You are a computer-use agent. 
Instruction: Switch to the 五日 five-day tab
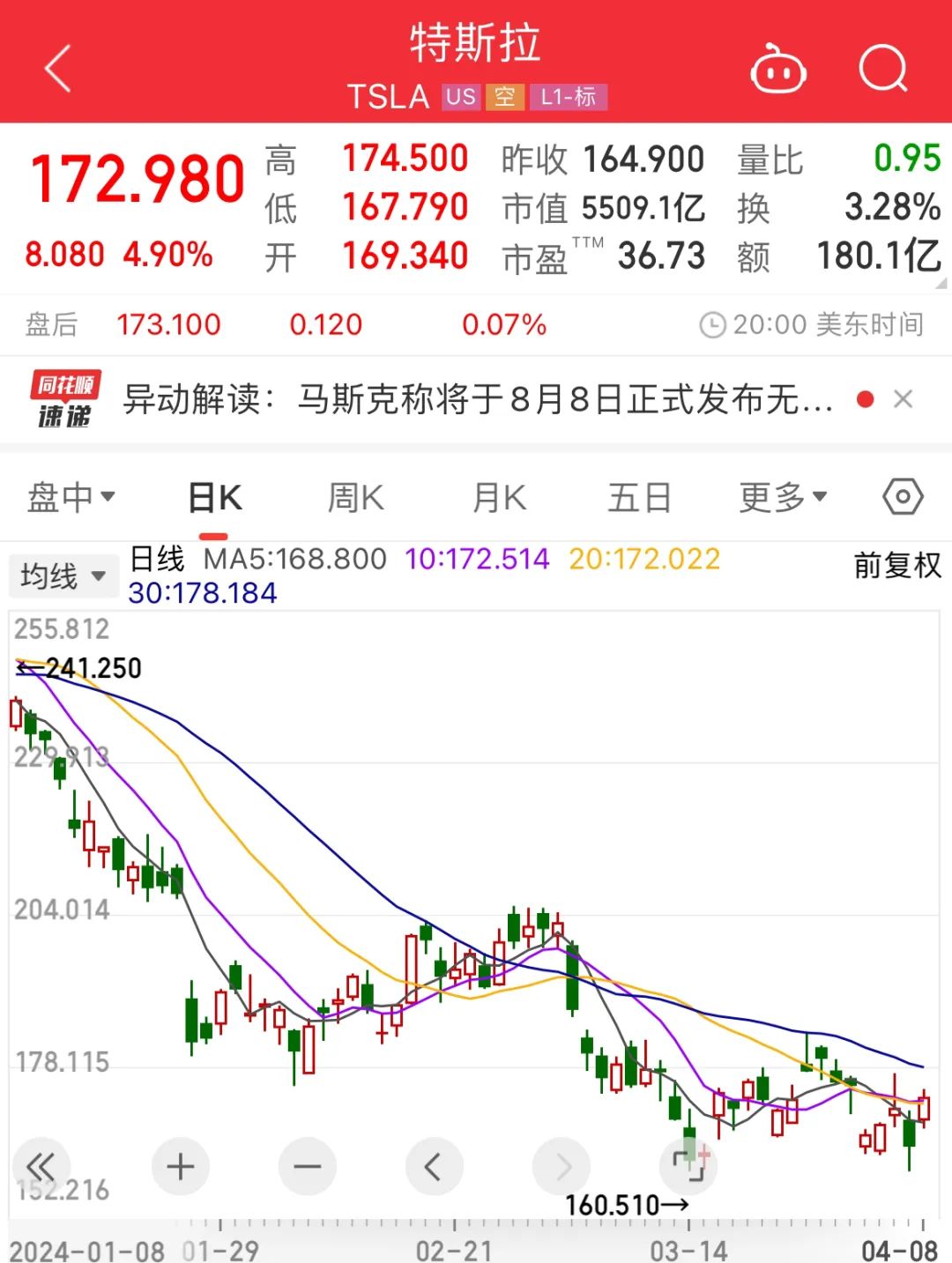(x=639, y=497)
